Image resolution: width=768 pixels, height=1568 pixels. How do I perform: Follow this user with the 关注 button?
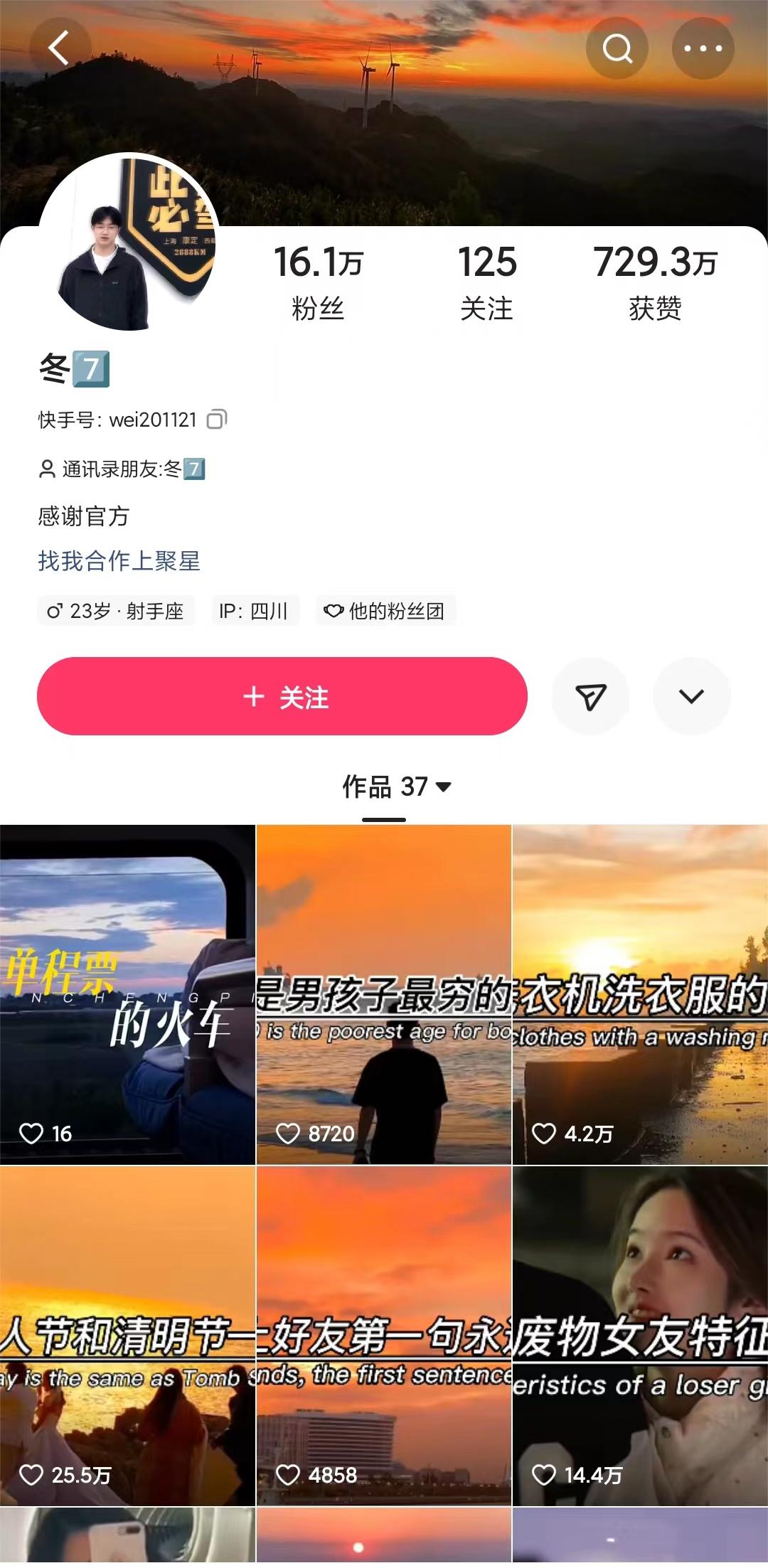coord(282,696)
